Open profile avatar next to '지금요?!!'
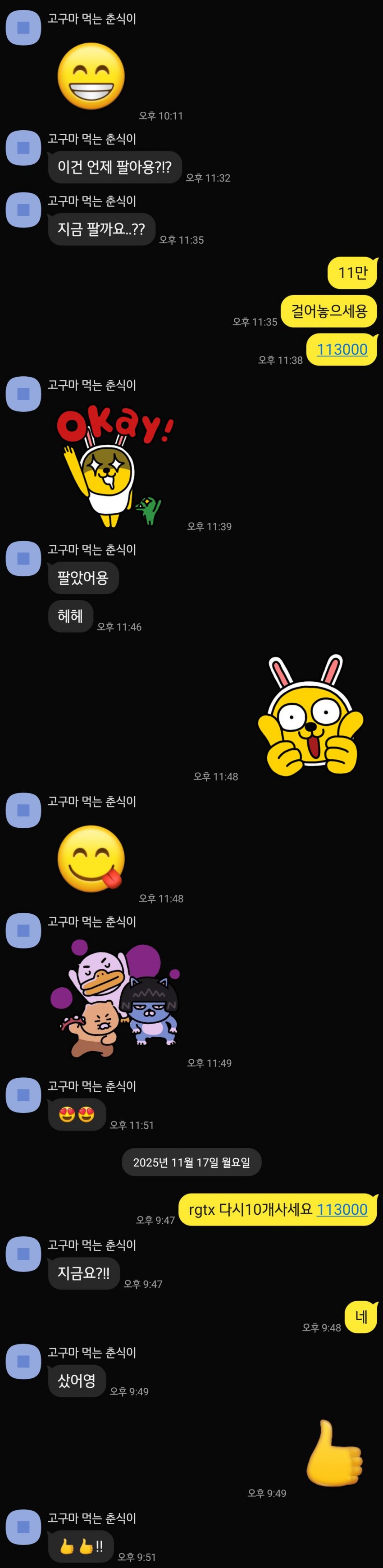This screenshot has width=383, height=1568. click(x=23, y=1253)
